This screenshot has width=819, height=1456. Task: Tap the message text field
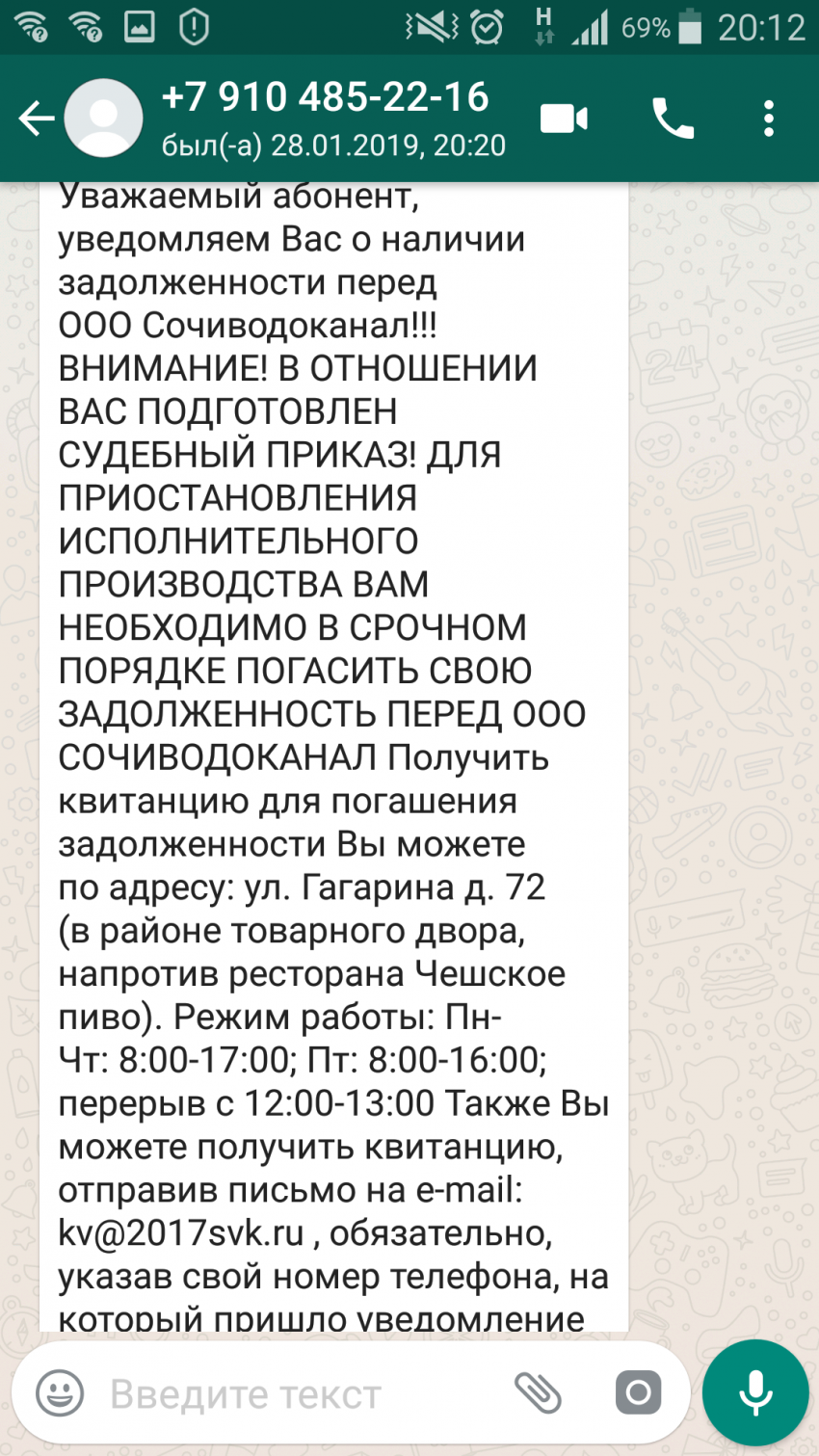pyautogui.click(x=289, y=1394)
